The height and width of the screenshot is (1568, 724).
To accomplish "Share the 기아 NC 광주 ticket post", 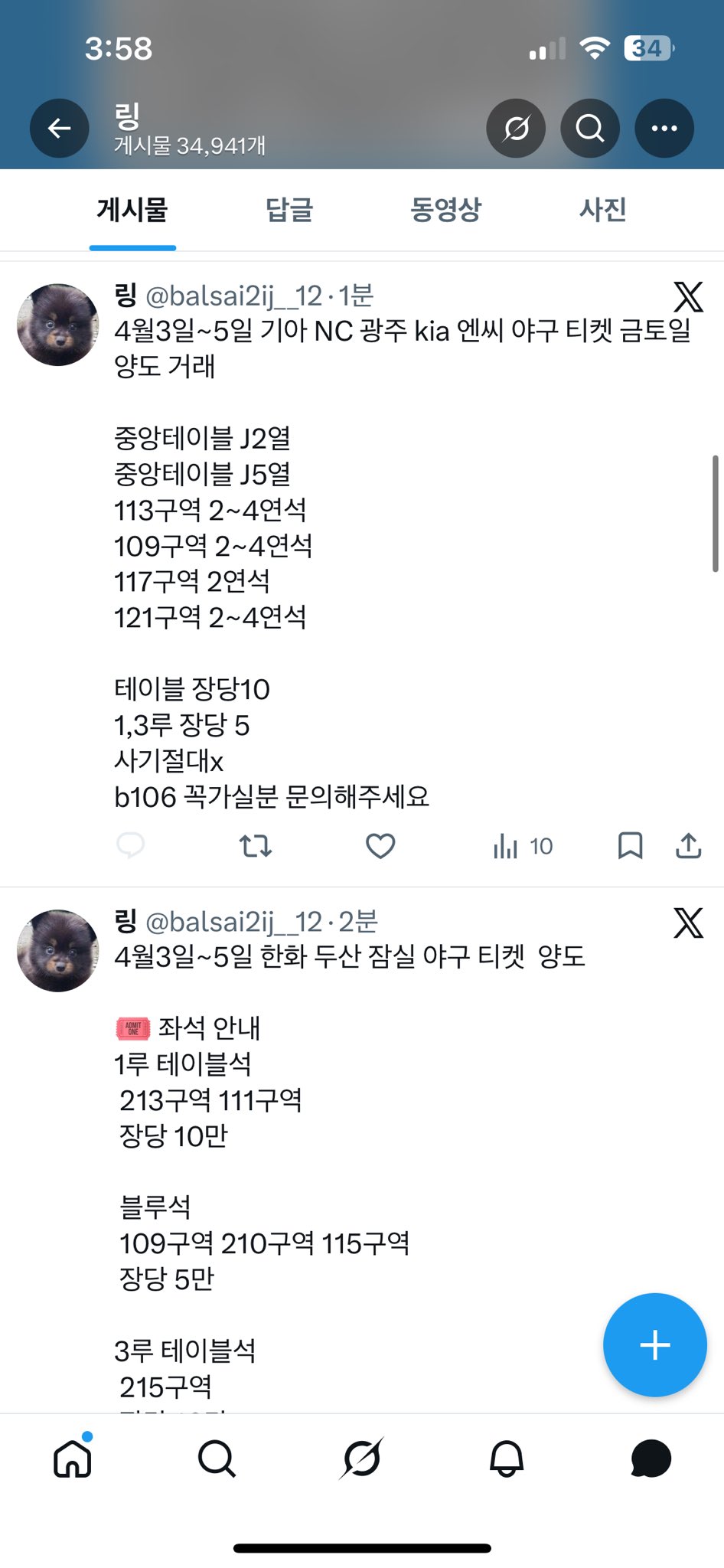I will tap(688, 846).
